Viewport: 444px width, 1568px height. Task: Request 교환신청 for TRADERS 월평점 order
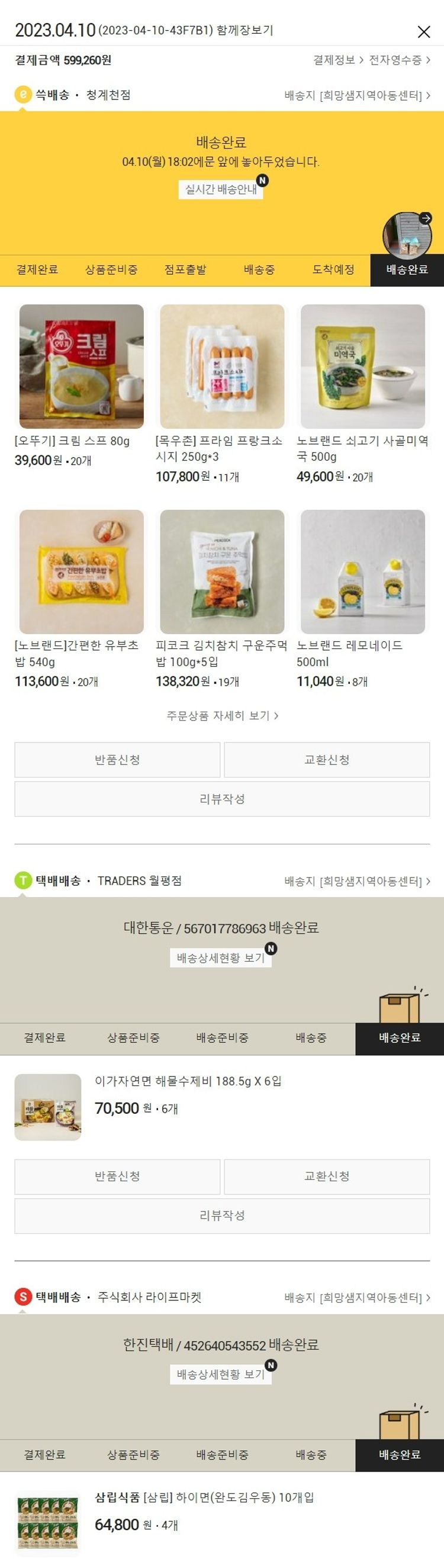[x=327, y=1176]
